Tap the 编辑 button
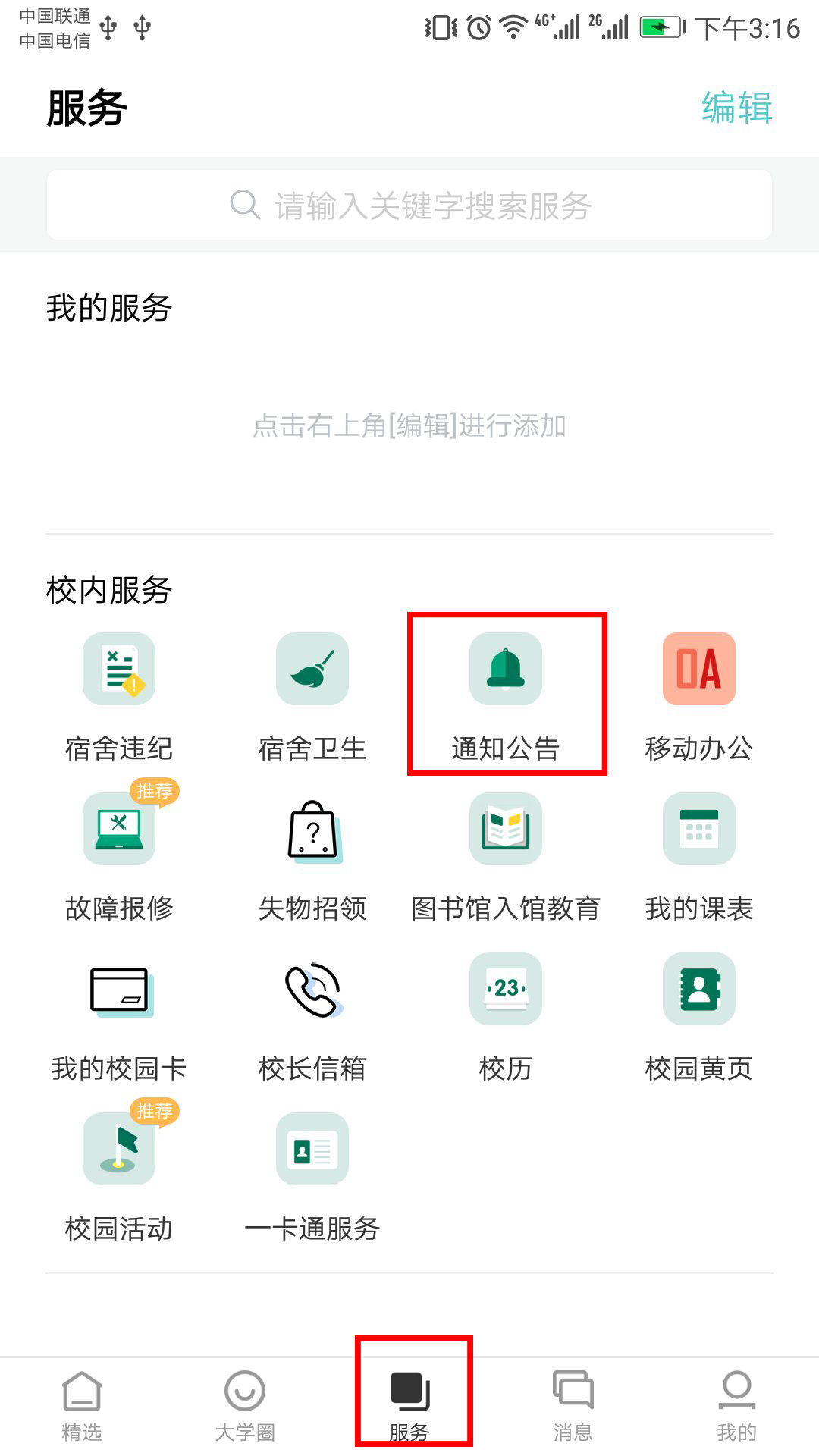The width and height of the screenshot is (819, 1456). [x=736, y=108]
